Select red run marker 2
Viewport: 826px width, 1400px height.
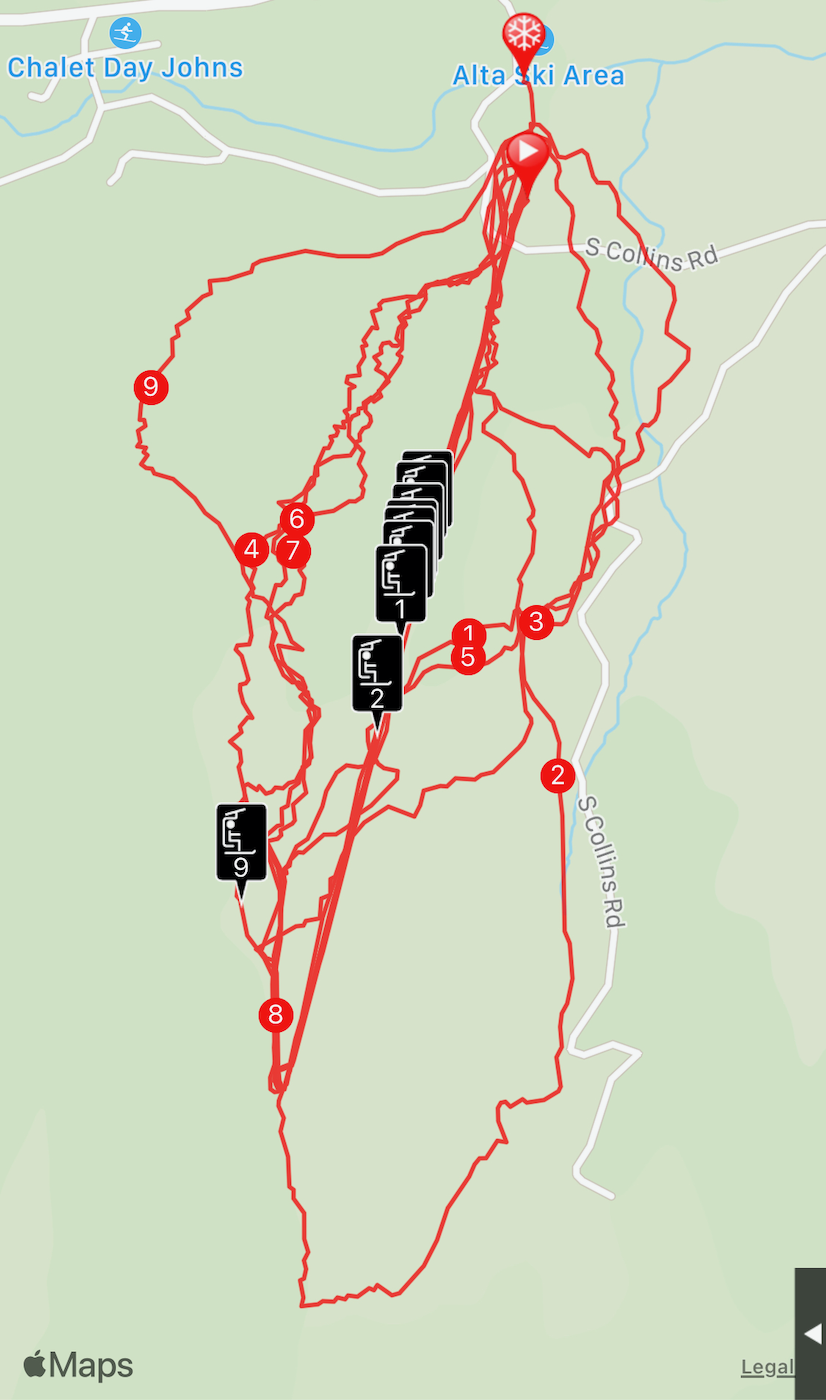[x=557, y=775]
